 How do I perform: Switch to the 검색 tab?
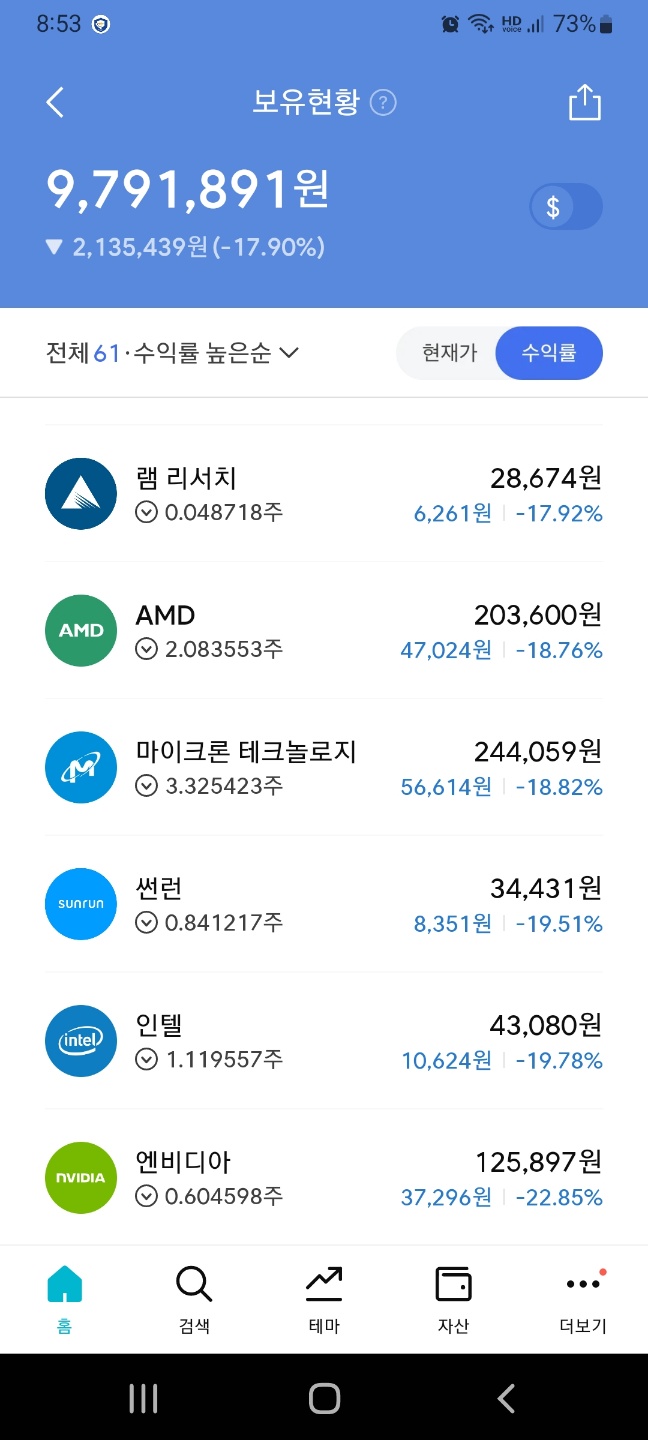[194, 1298]
